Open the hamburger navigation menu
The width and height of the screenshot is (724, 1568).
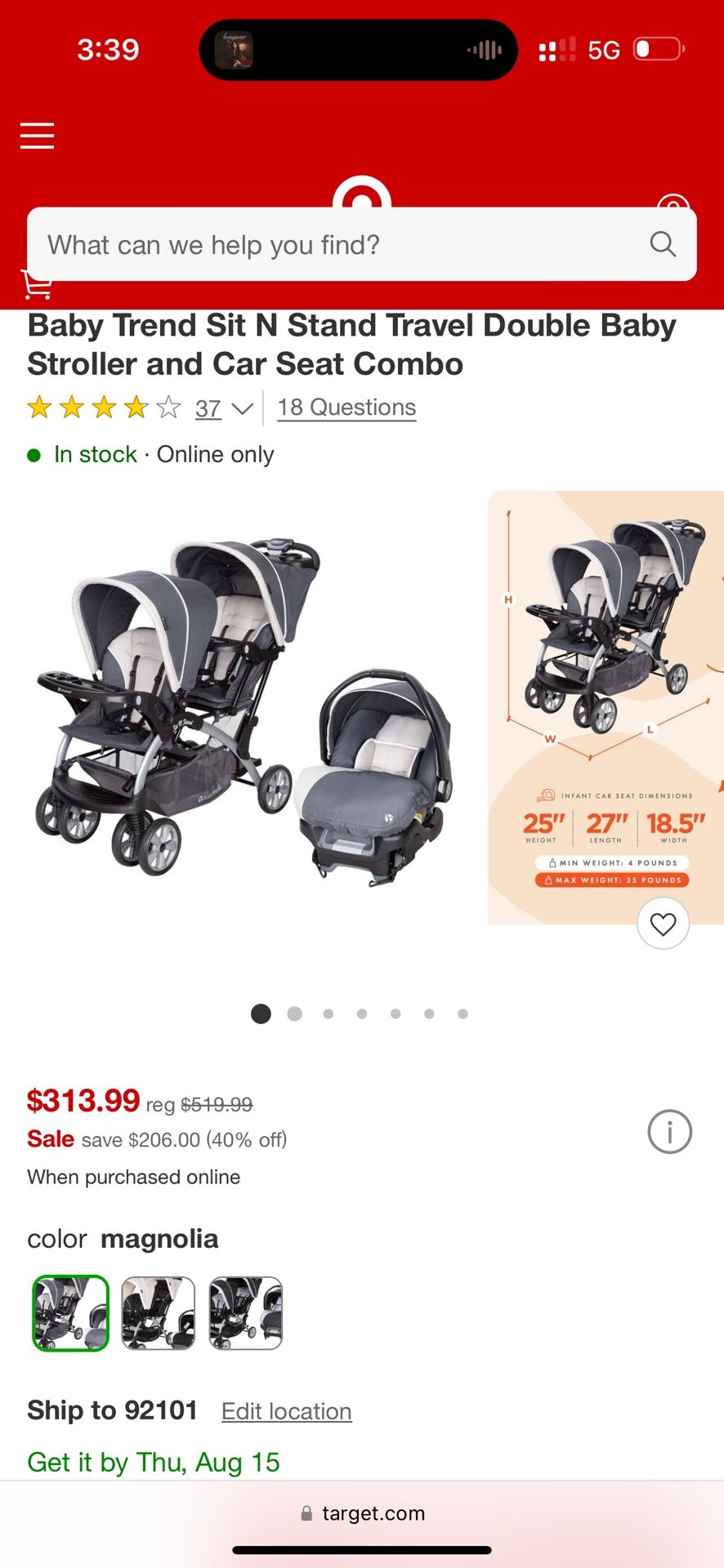coord(36,136)
